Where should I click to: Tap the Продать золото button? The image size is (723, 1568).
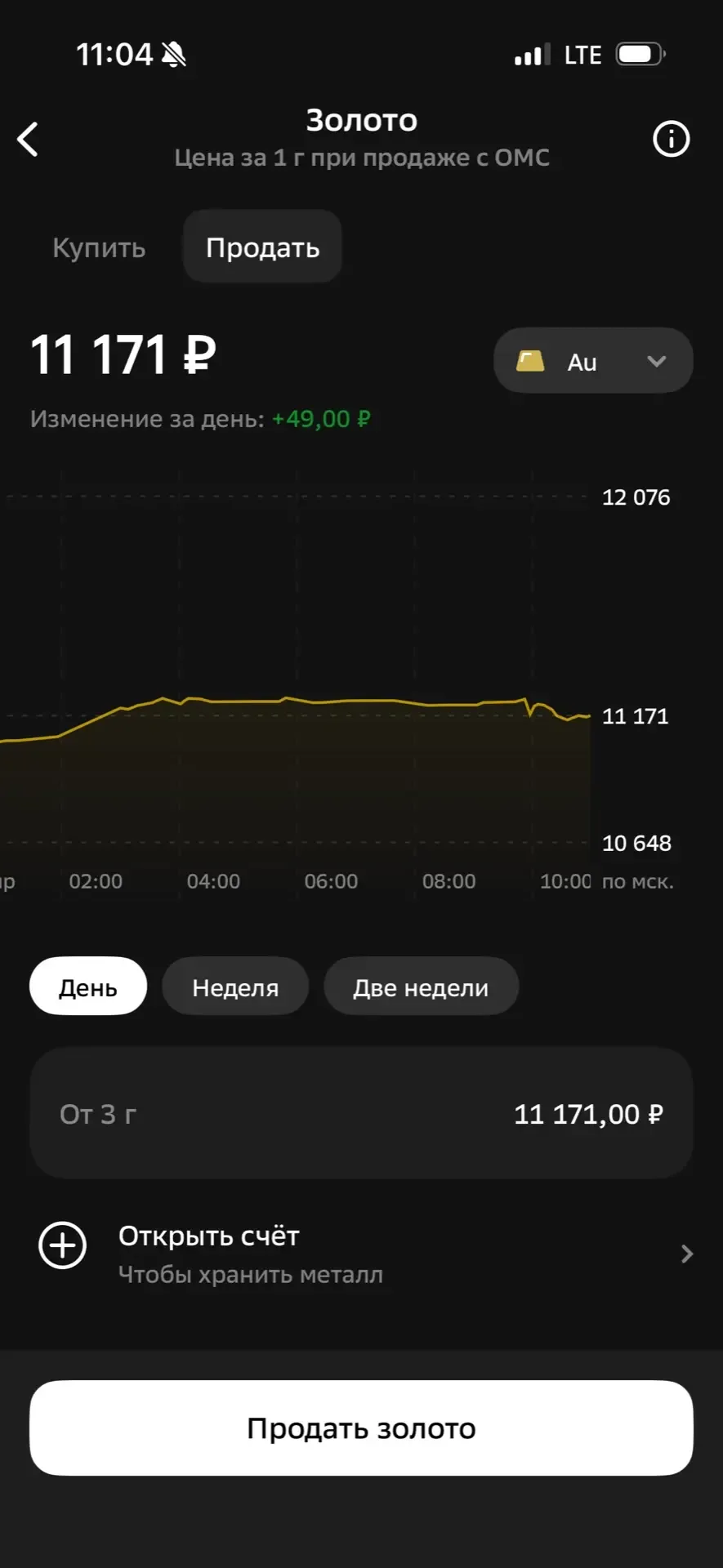[x=361, y=1428]
